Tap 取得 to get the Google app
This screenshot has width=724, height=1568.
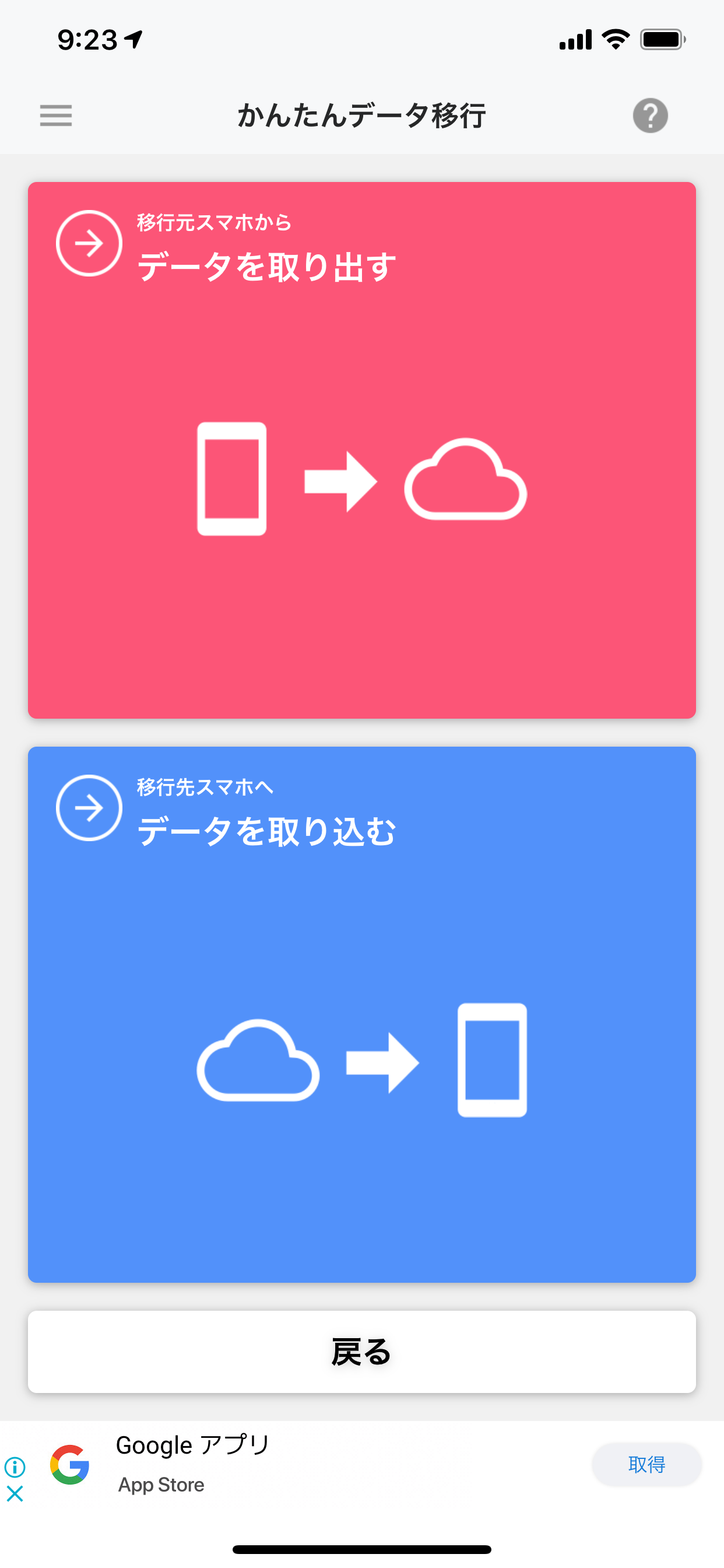click(x=646, y=1465)
